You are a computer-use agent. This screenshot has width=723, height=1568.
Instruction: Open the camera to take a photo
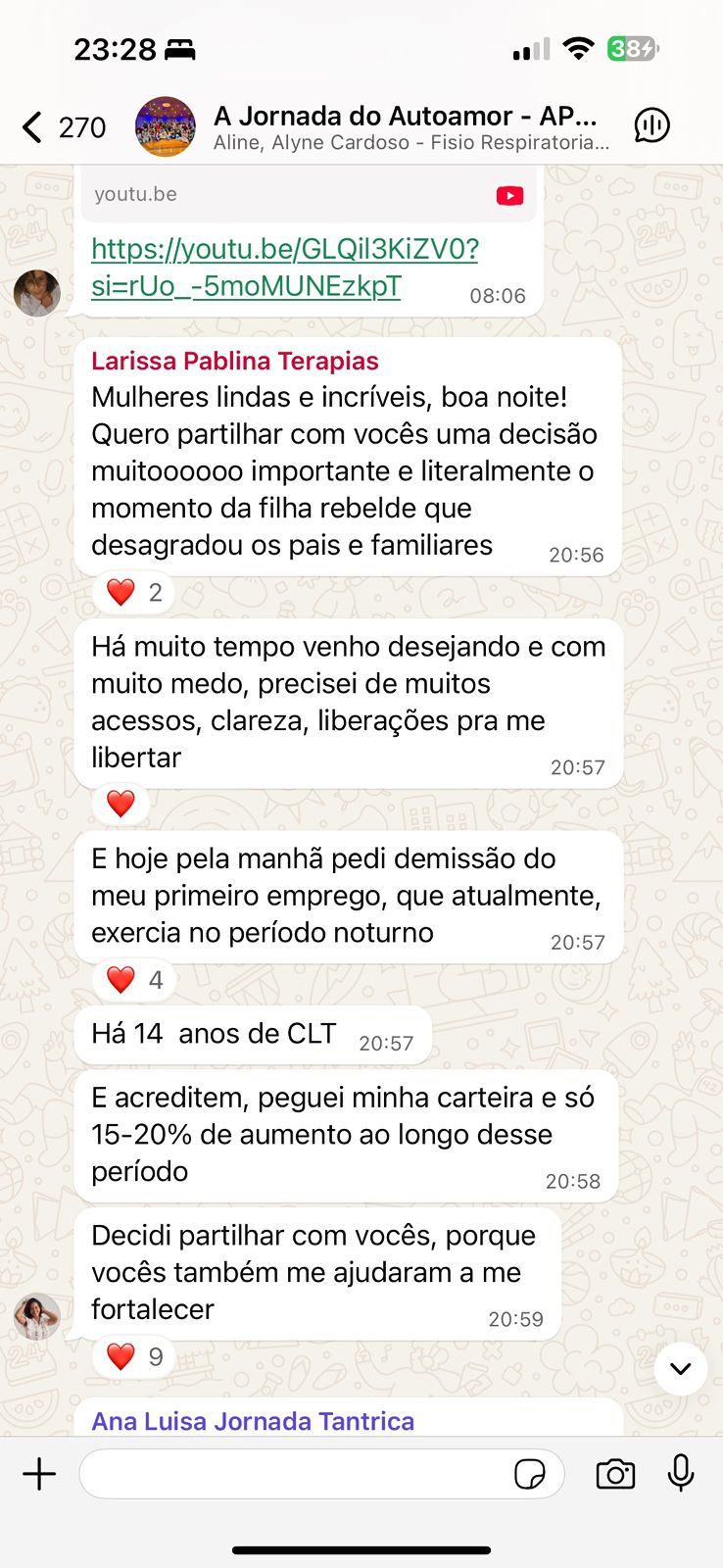[615, 1474]
